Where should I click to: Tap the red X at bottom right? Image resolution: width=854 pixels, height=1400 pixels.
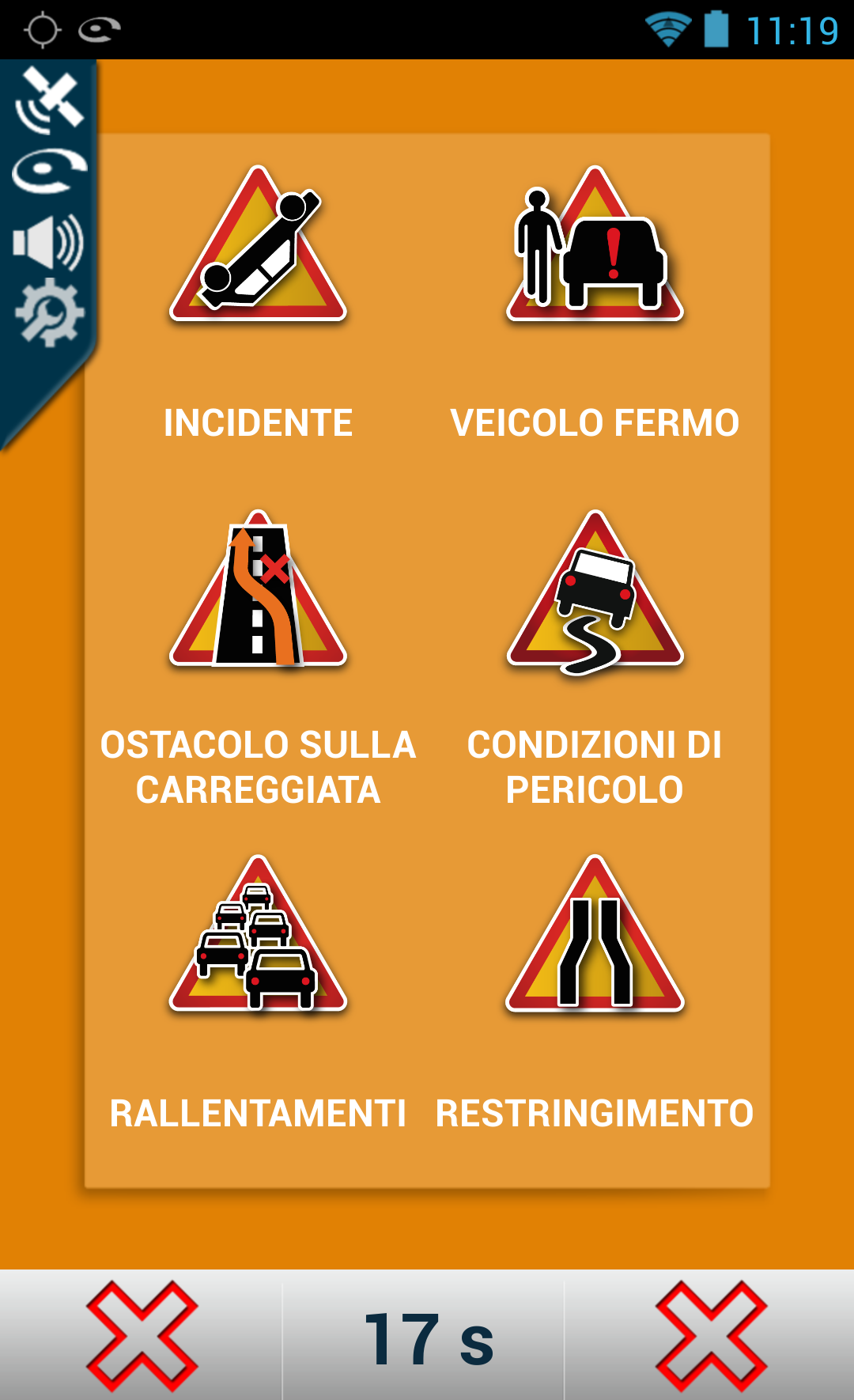[x=711, y=1337]
